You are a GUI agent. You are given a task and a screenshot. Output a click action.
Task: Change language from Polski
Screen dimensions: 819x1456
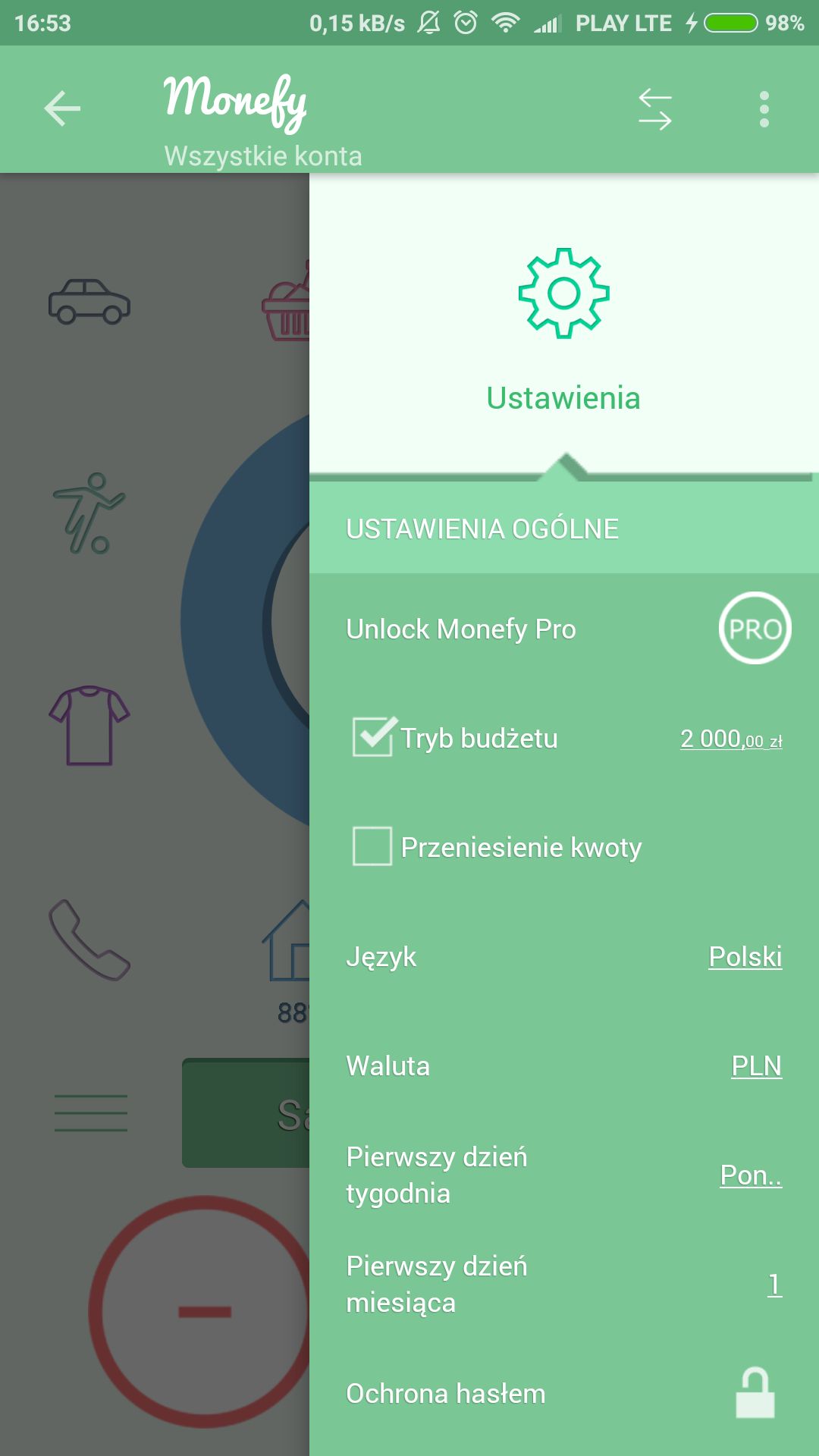[745, 956]
